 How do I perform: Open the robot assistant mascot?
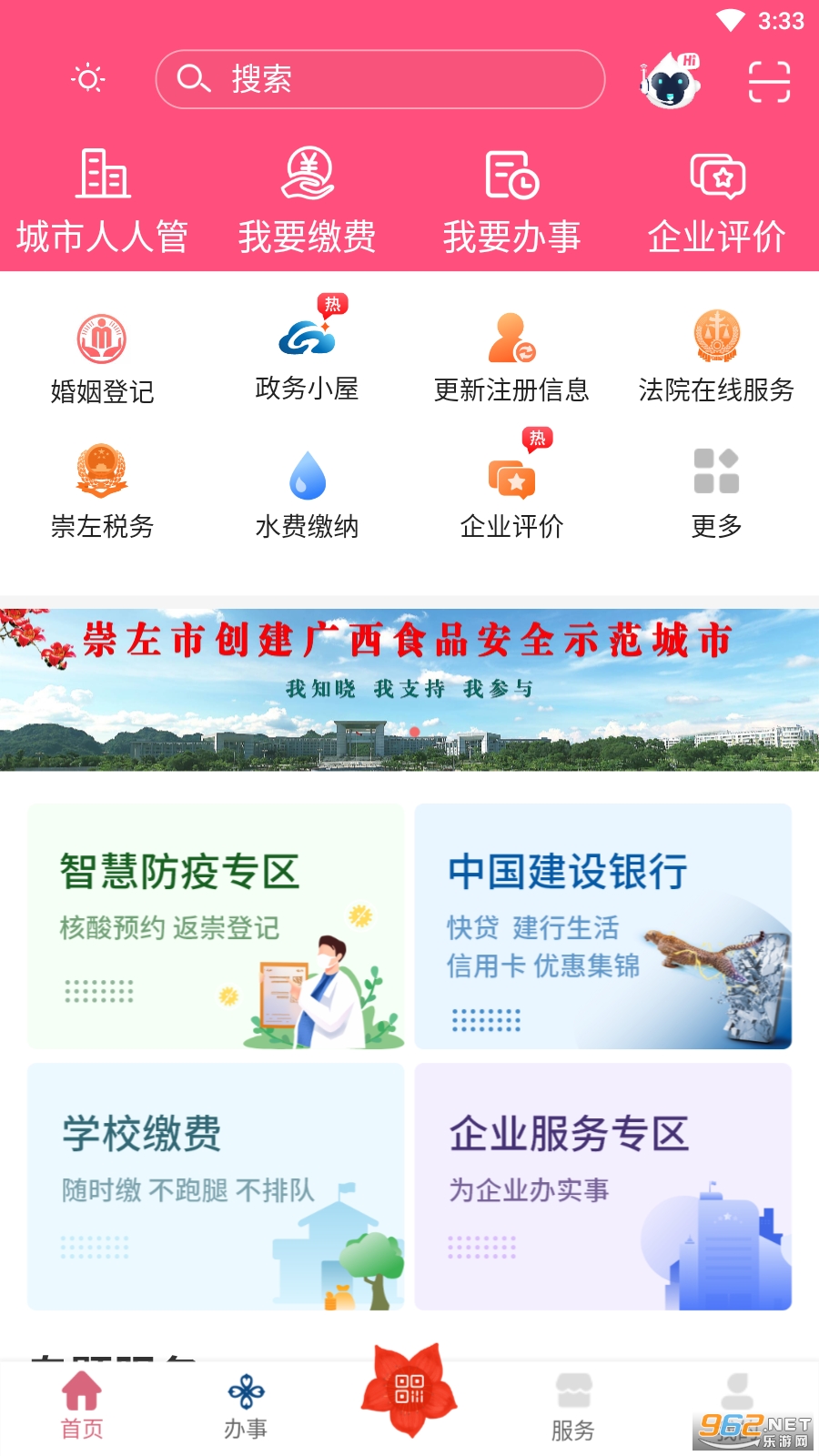coord(672,80)
